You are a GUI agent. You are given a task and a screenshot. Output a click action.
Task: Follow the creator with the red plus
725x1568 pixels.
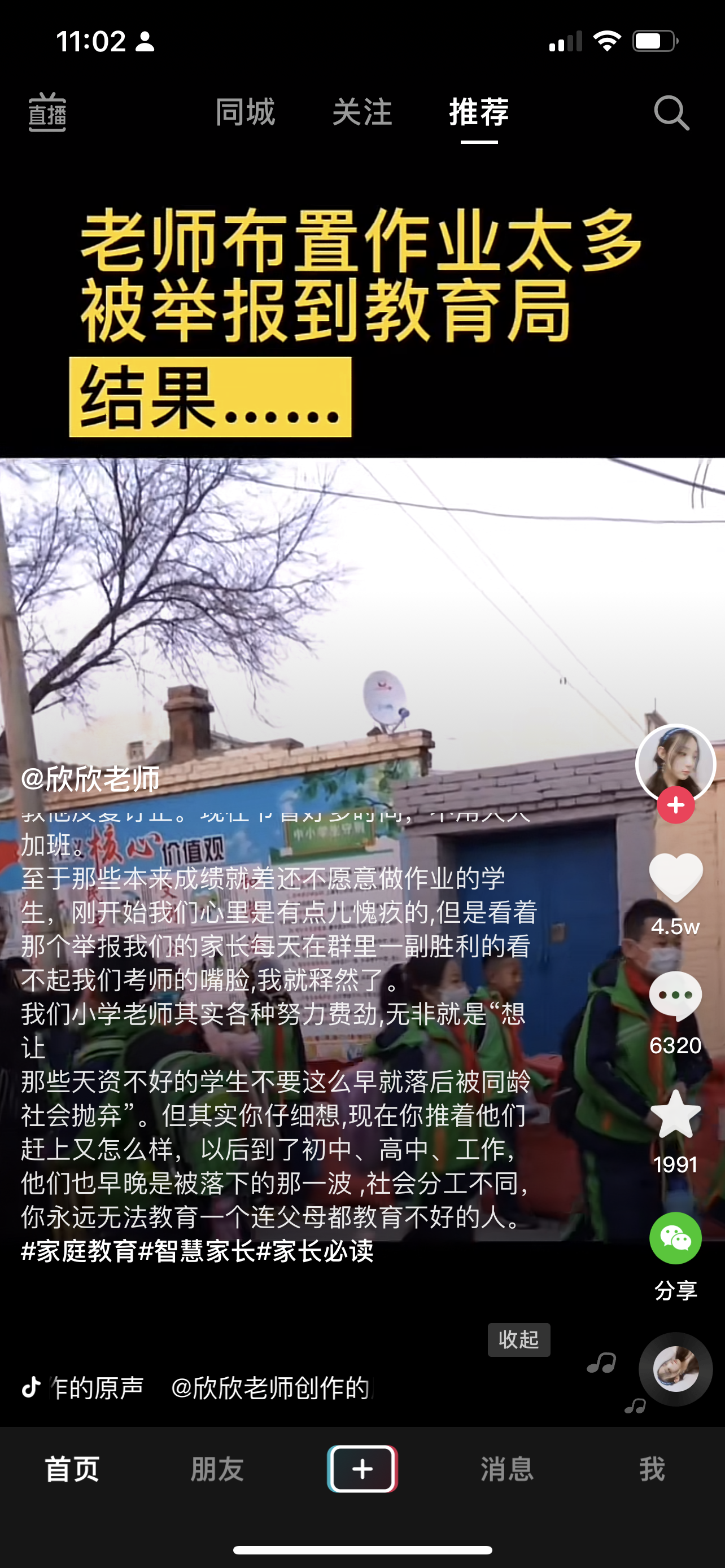(675, 805)
